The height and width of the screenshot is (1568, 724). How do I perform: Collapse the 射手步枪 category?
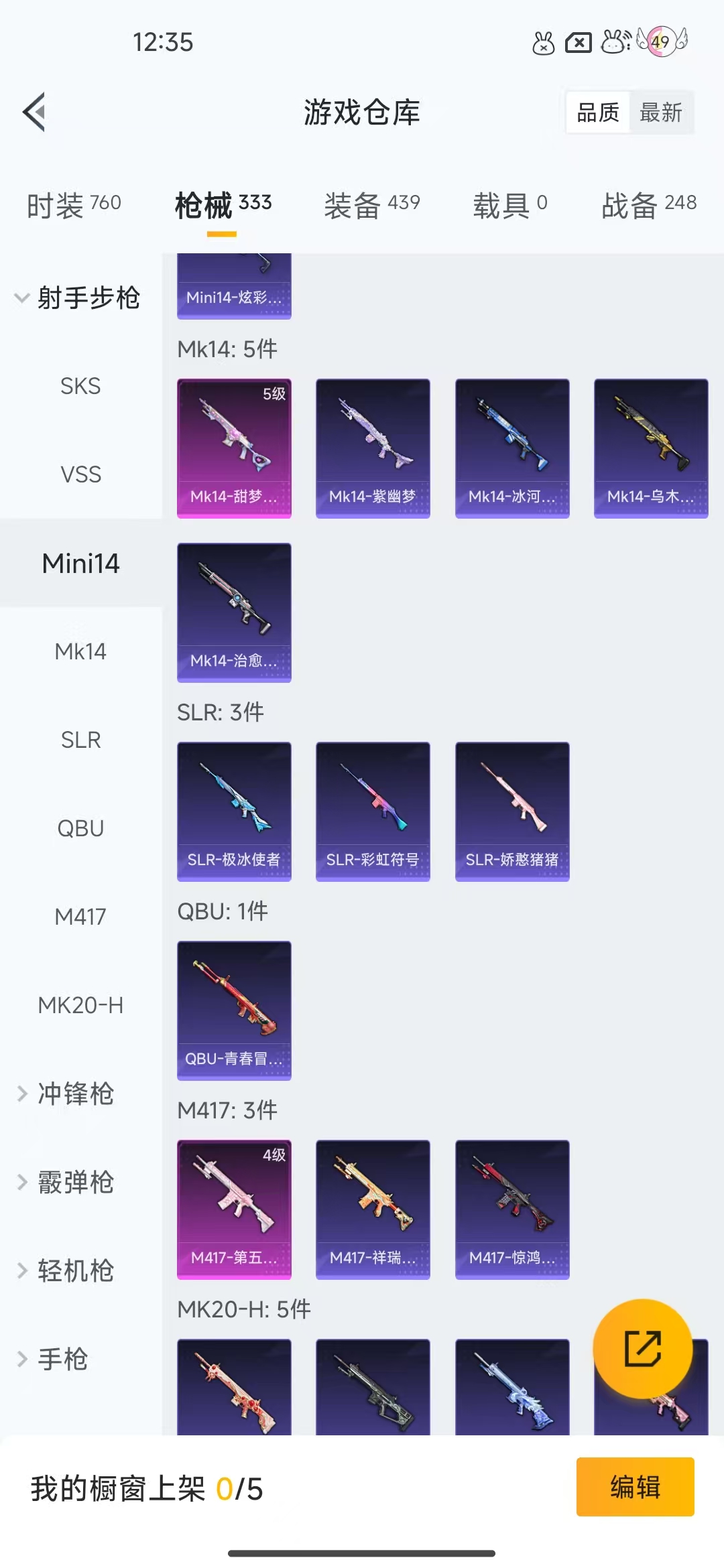pos(78,298)
